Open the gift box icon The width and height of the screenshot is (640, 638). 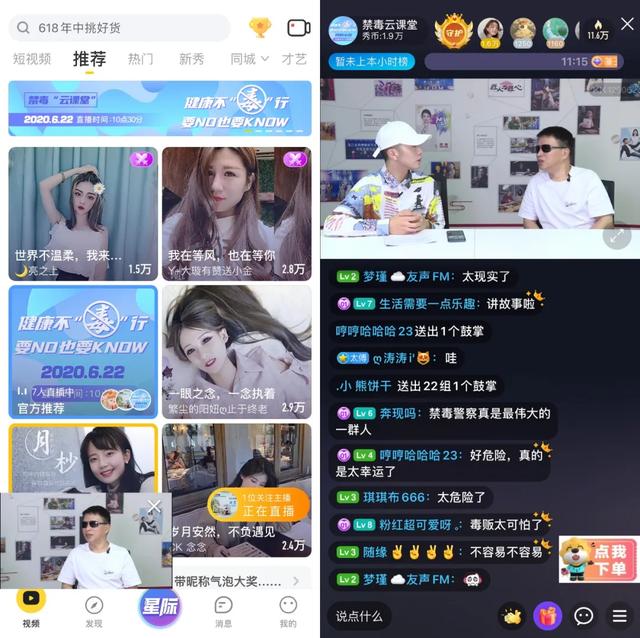548,616
